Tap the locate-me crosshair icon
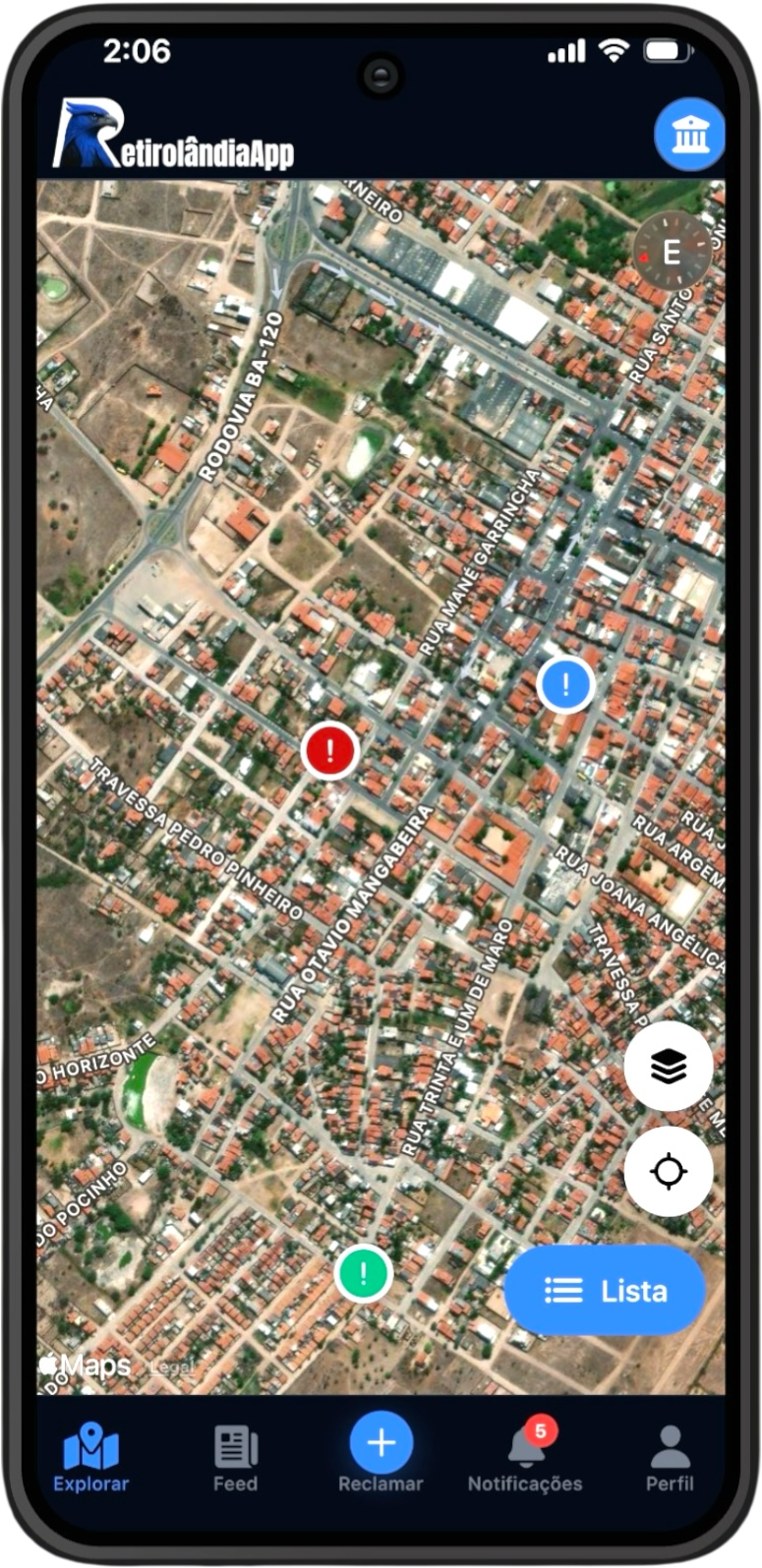 tap(668, 1170)
